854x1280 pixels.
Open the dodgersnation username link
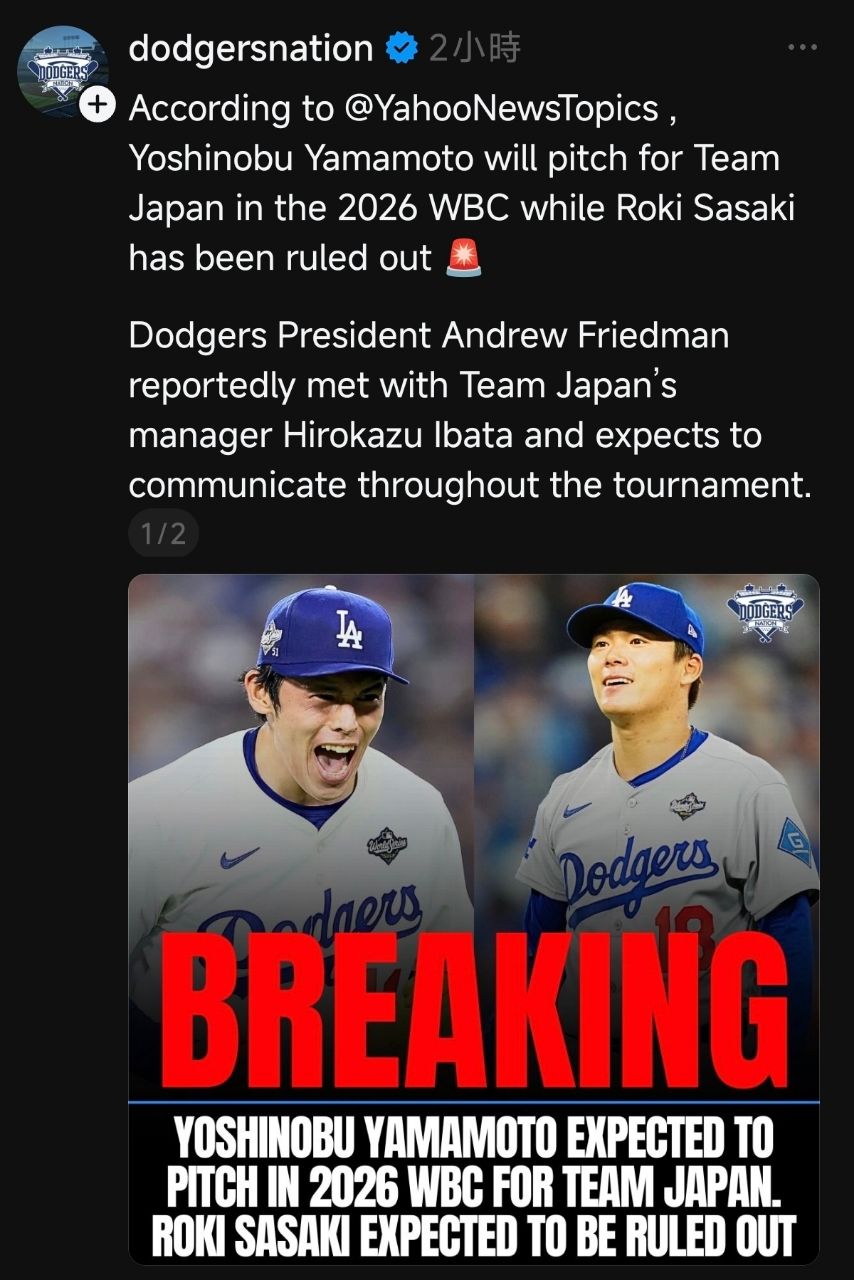click(x=250, y=47)
